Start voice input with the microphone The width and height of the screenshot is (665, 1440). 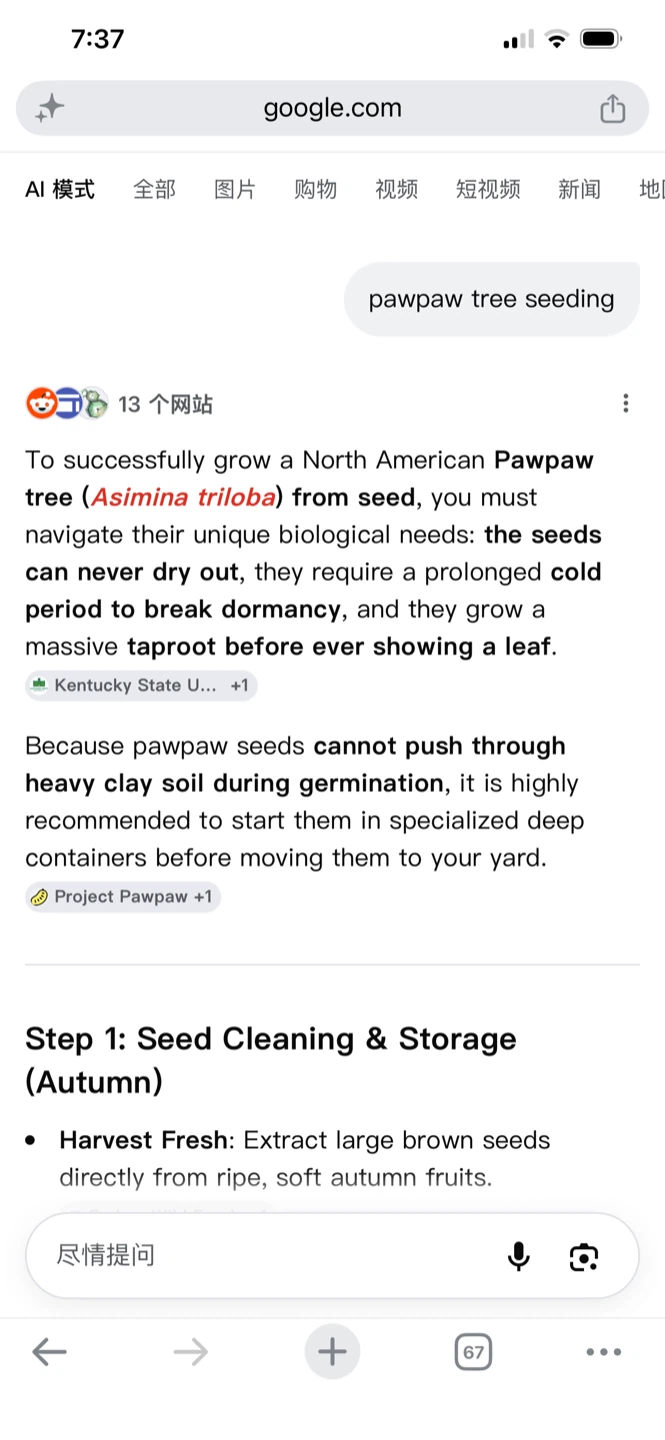518,1256
